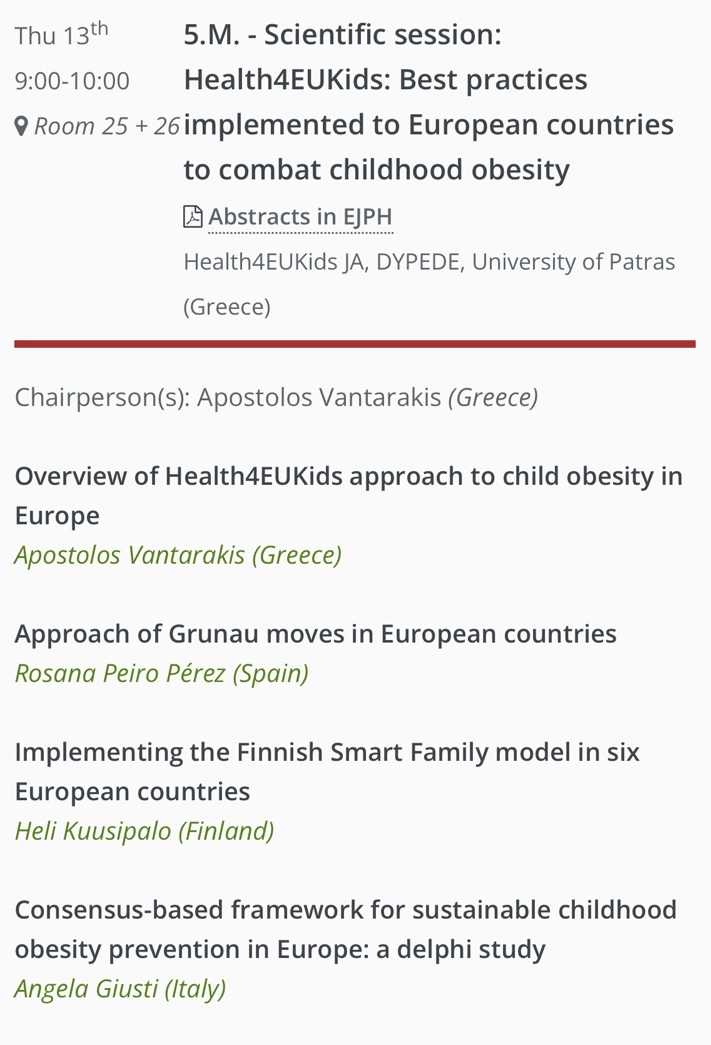Viewport: 711px width, 1045px height.
Task: Open the Abstracts in EJPH link
Action: 299,217
